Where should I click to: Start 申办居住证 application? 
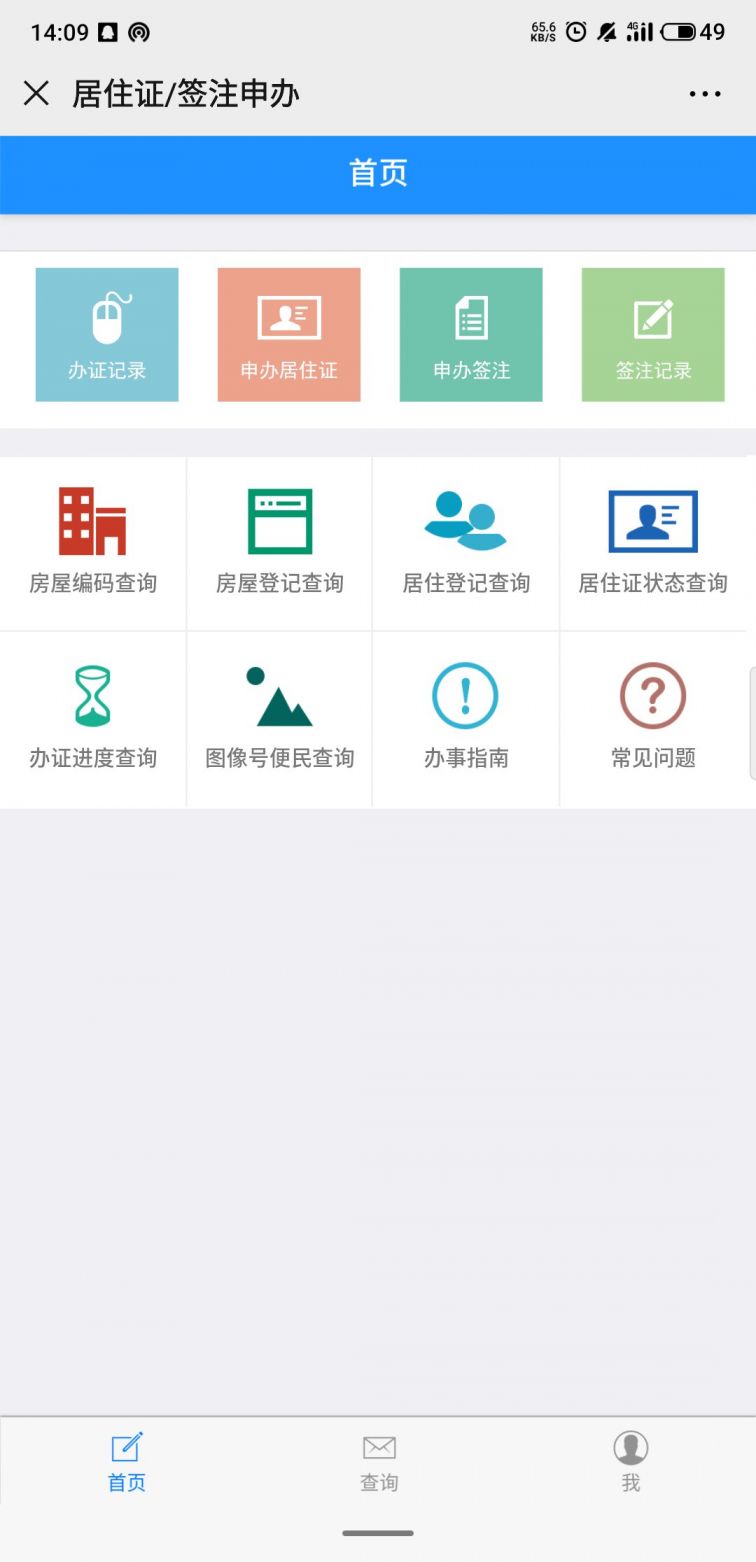point(289,335)
